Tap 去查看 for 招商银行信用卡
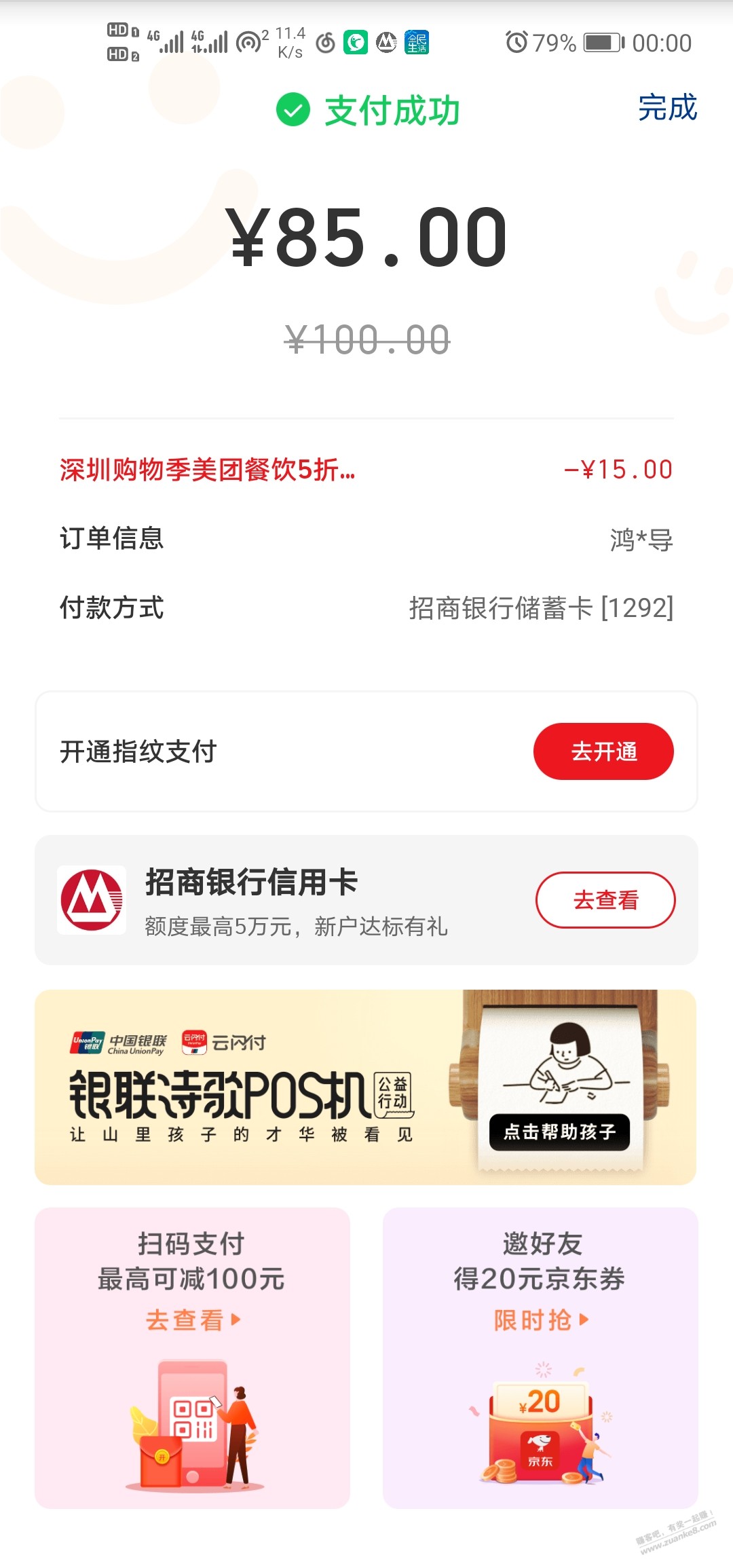Viewport: 733px width, 1568px height. click(605, 900)
